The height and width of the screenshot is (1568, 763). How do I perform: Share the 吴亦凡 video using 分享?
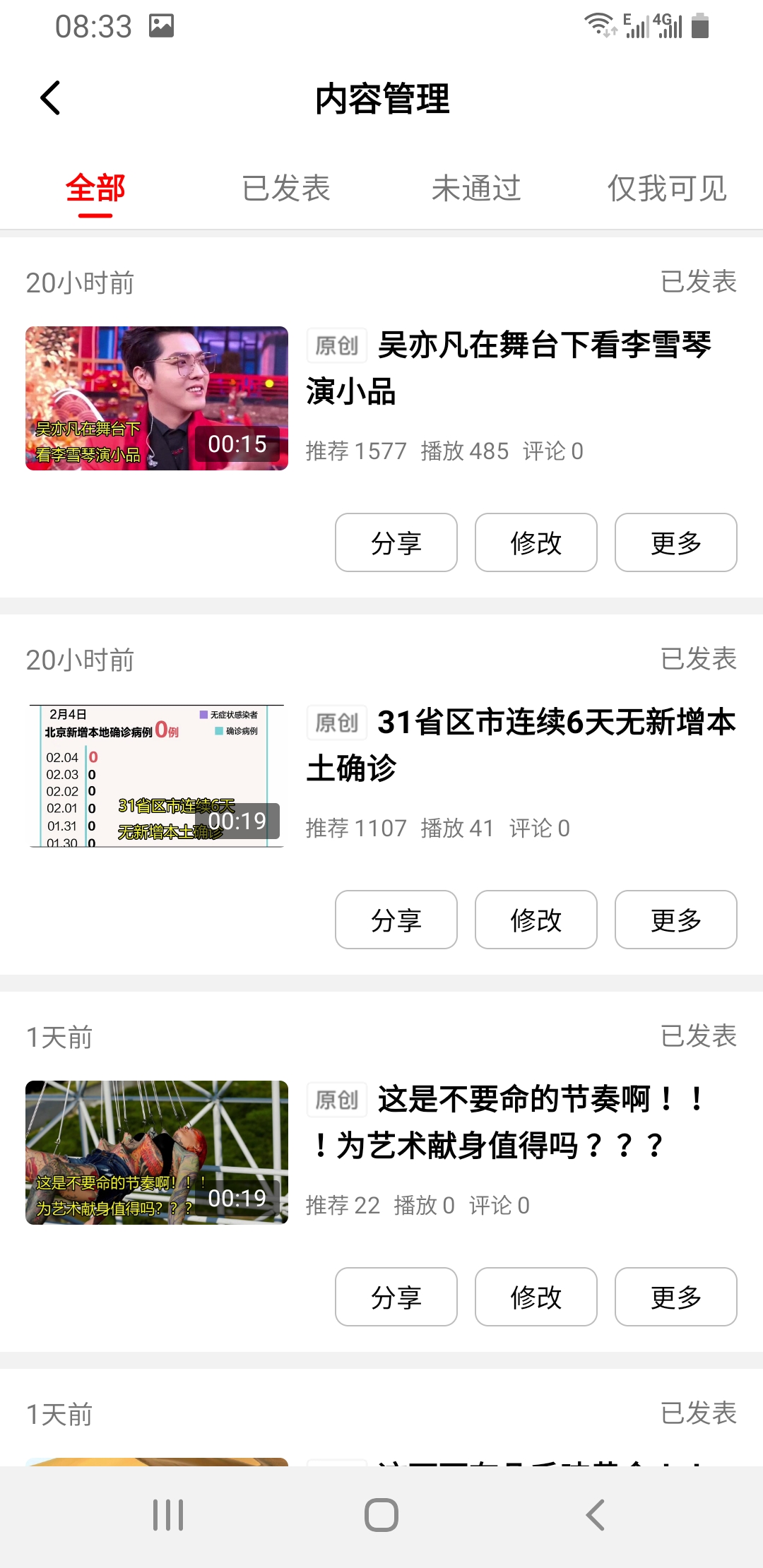pyautogui.click(x=396, y=542)
